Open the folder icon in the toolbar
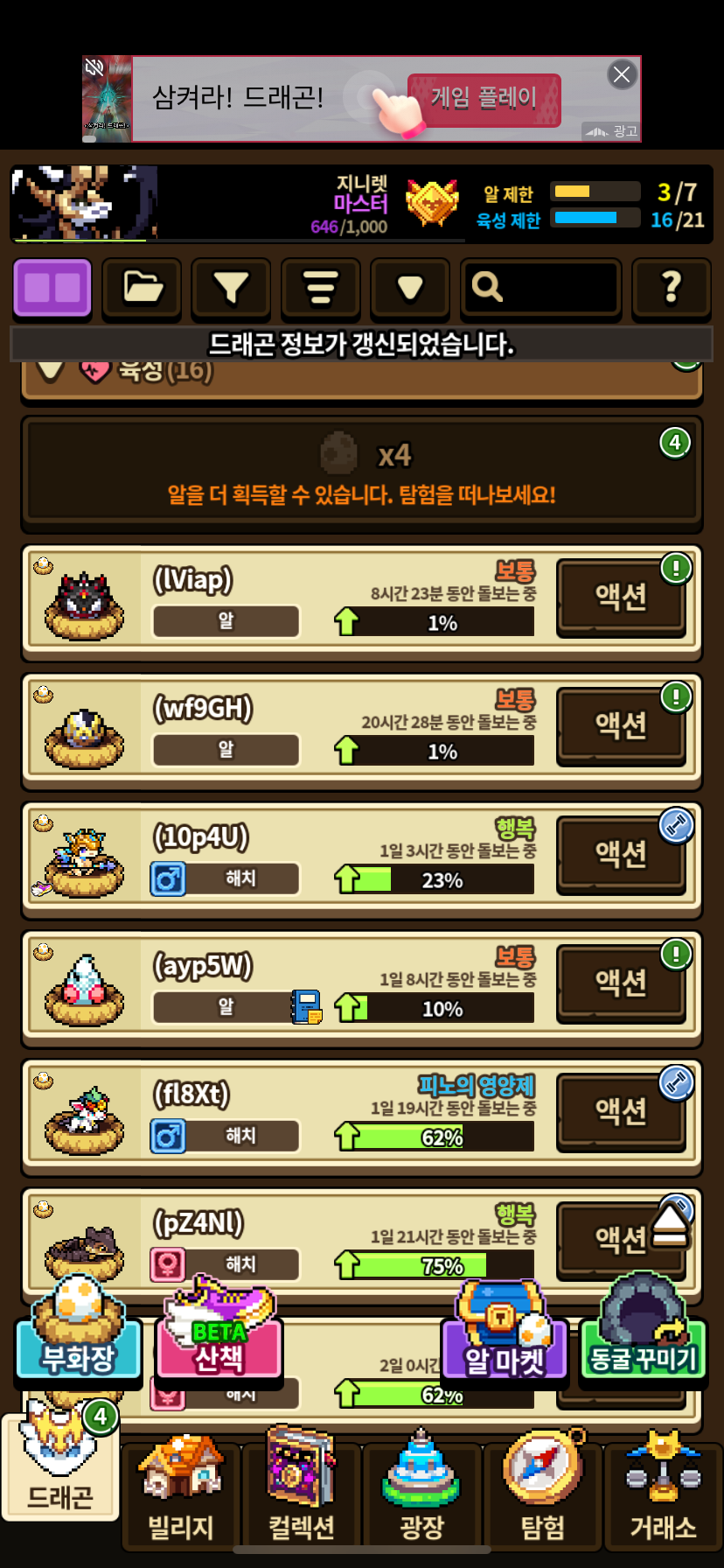The width and height of the screenshot is (724, 1568). click(x=142, y=288)
